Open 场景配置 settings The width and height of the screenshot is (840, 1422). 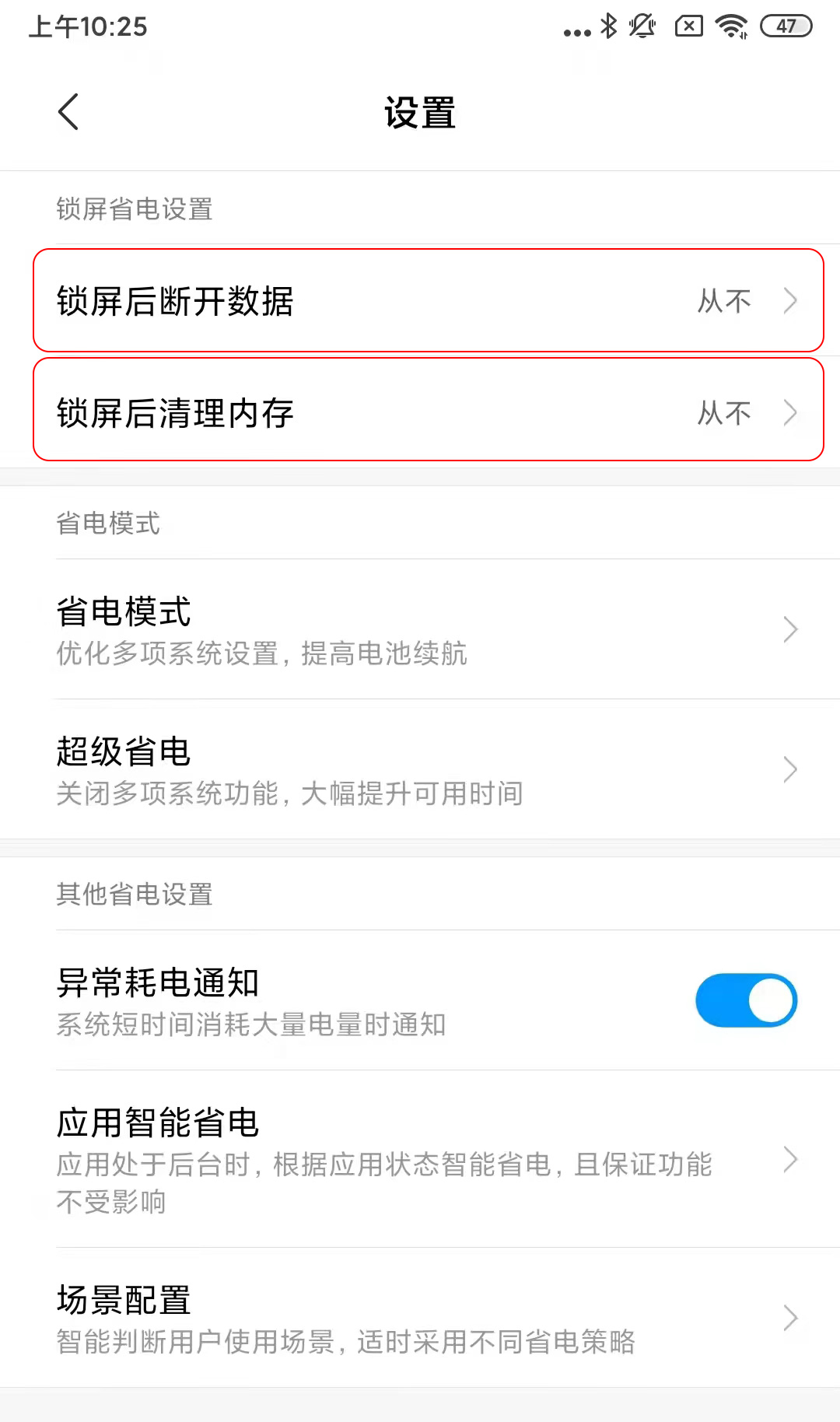point(420,1318)
